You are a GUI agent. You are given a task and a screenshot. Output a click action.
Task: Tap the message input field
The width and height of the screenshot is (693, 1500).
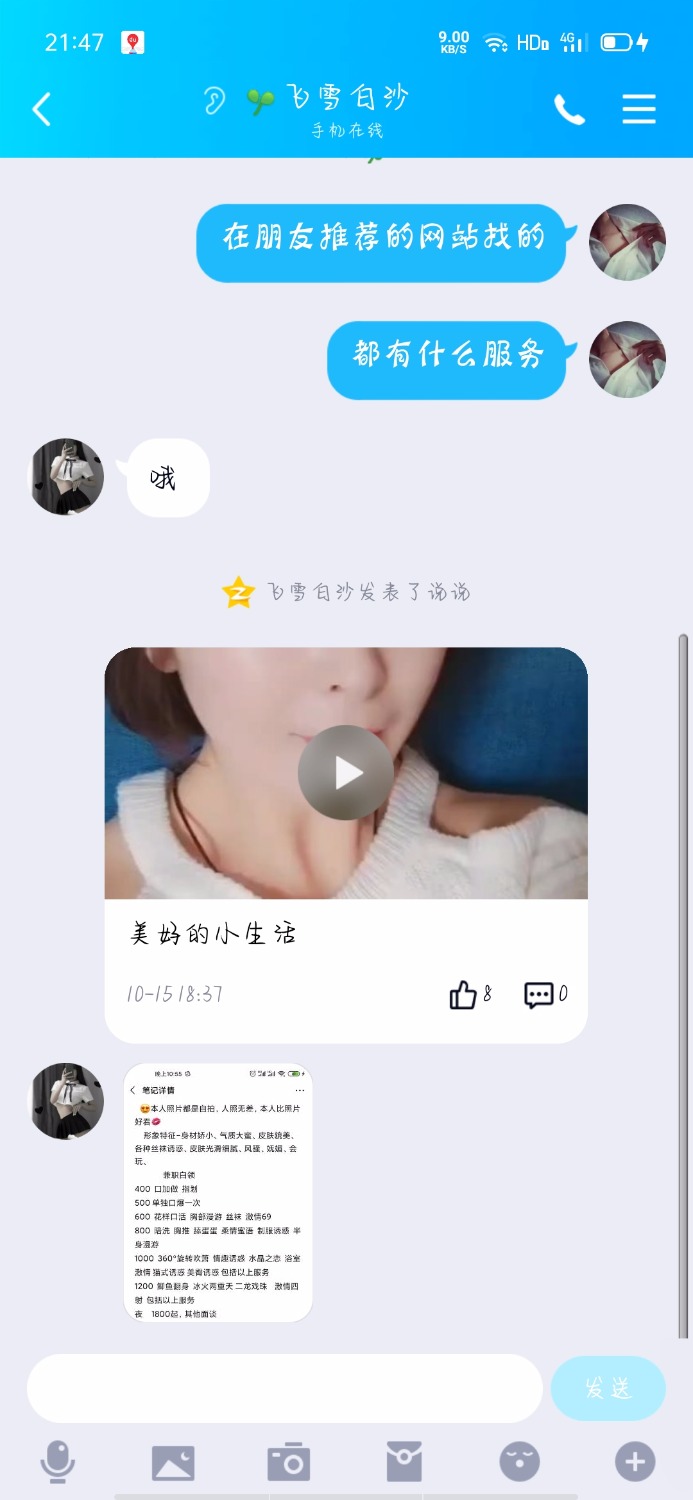[285, 1388]
